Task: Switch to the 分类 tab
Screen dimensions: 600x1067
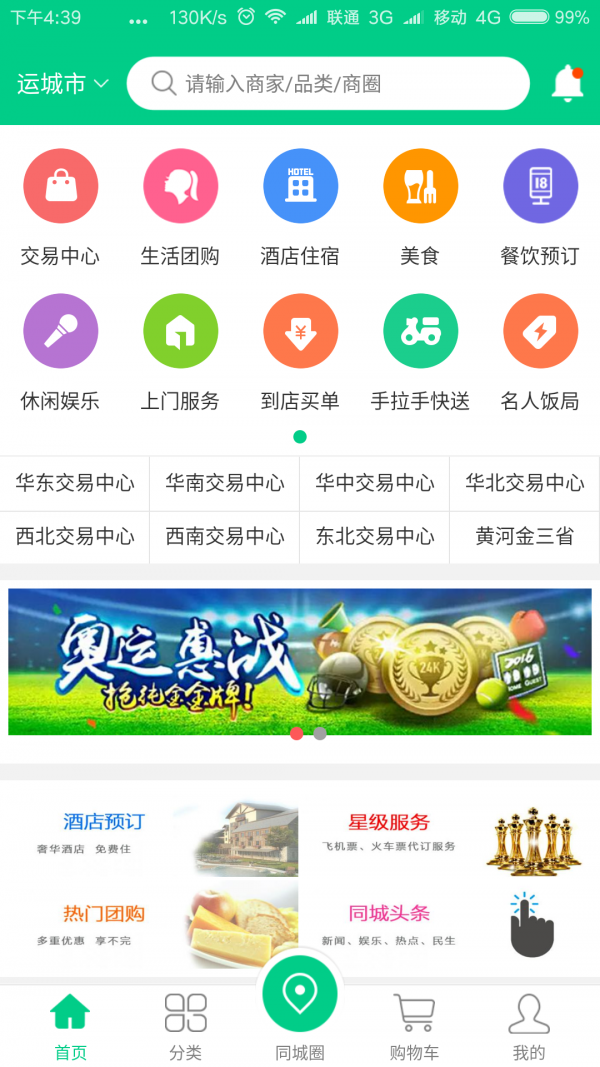Action: (185, 1026)
